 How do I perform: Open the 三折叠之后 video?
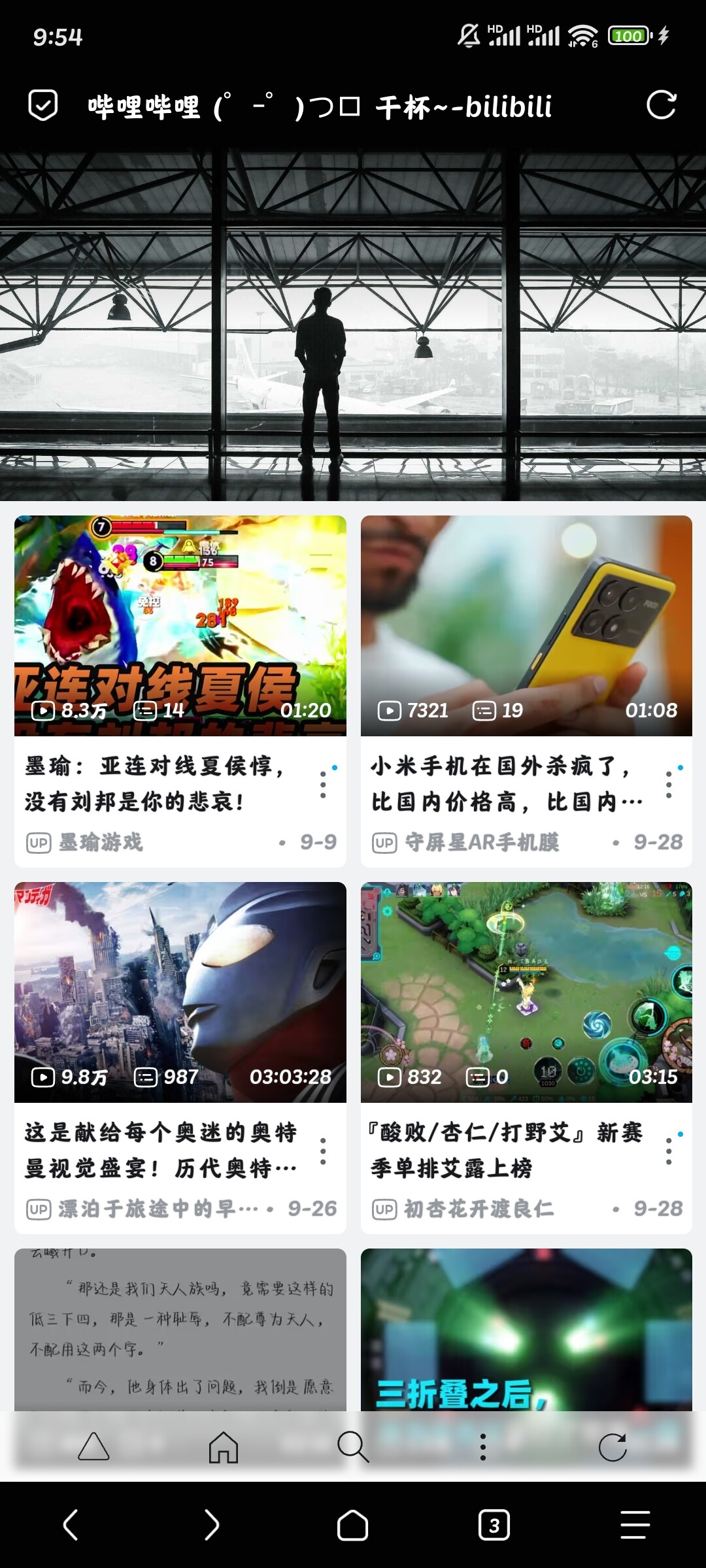coord(526,1330)
